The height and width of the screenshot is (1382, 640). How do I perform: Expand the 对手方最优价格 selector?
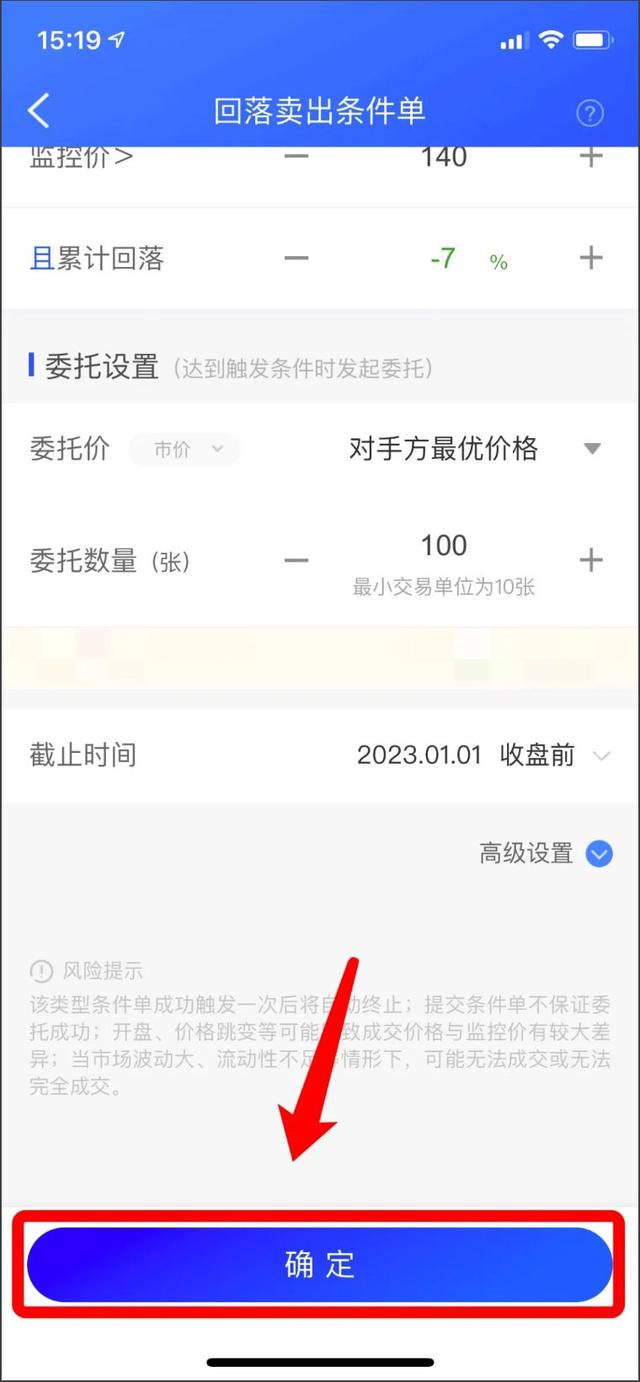tap(476, 449)
